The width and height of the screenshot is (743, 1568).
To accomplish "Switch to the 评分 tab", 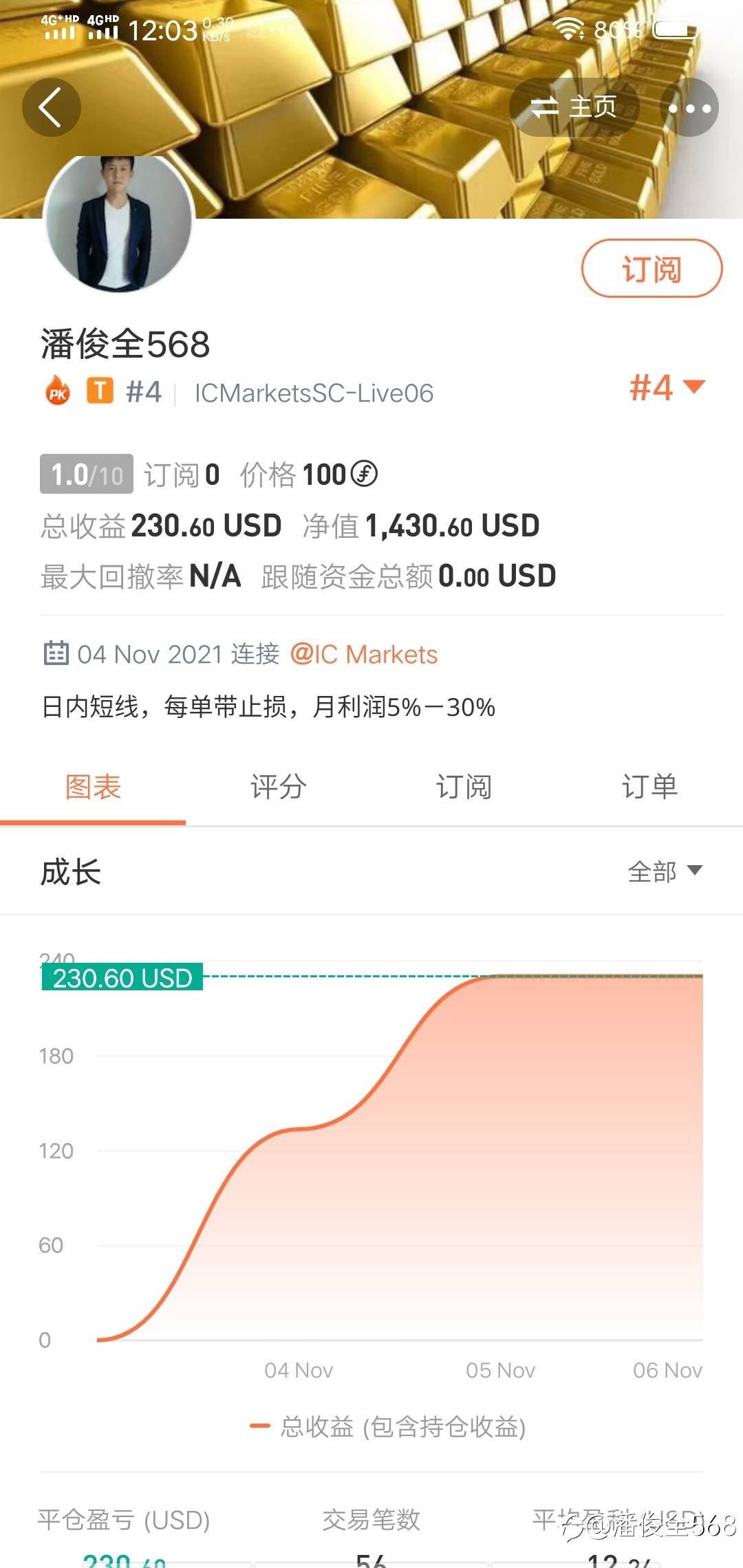I will pos(279,787).
